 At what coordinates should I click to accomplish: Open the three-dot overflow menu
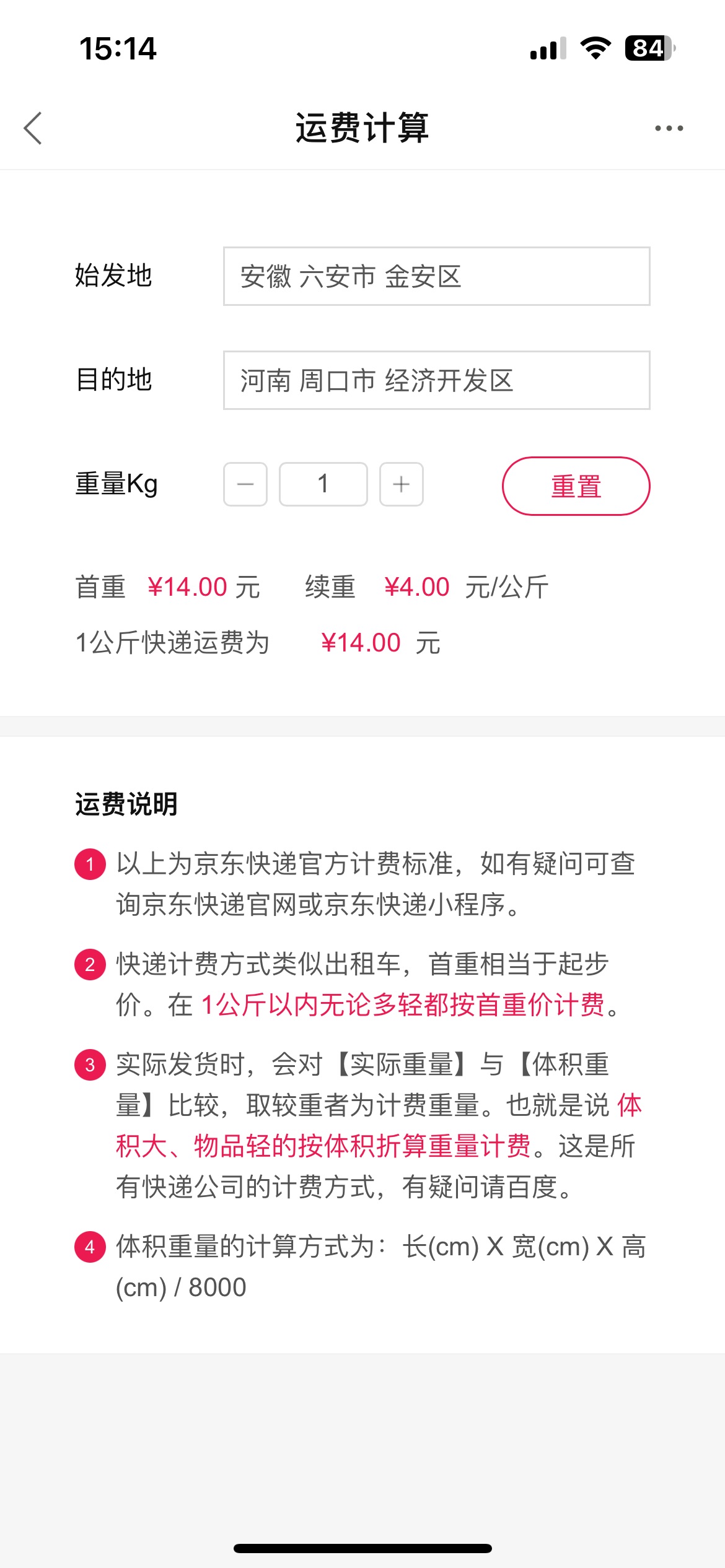pyautogui.click(x=669, y=128)
